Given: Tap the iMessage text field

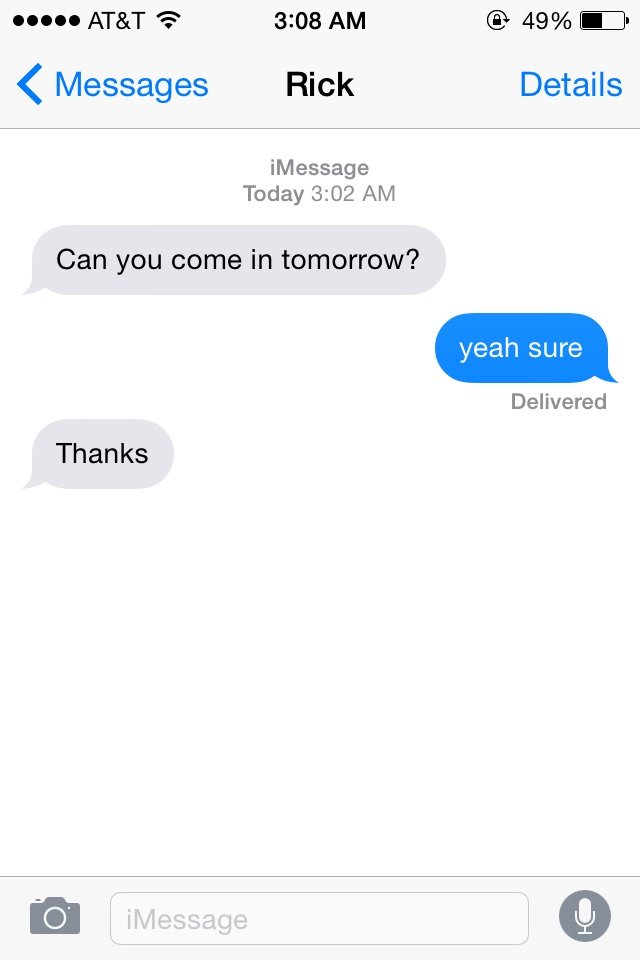Looking at the screenshot, I should pos(318,918).
